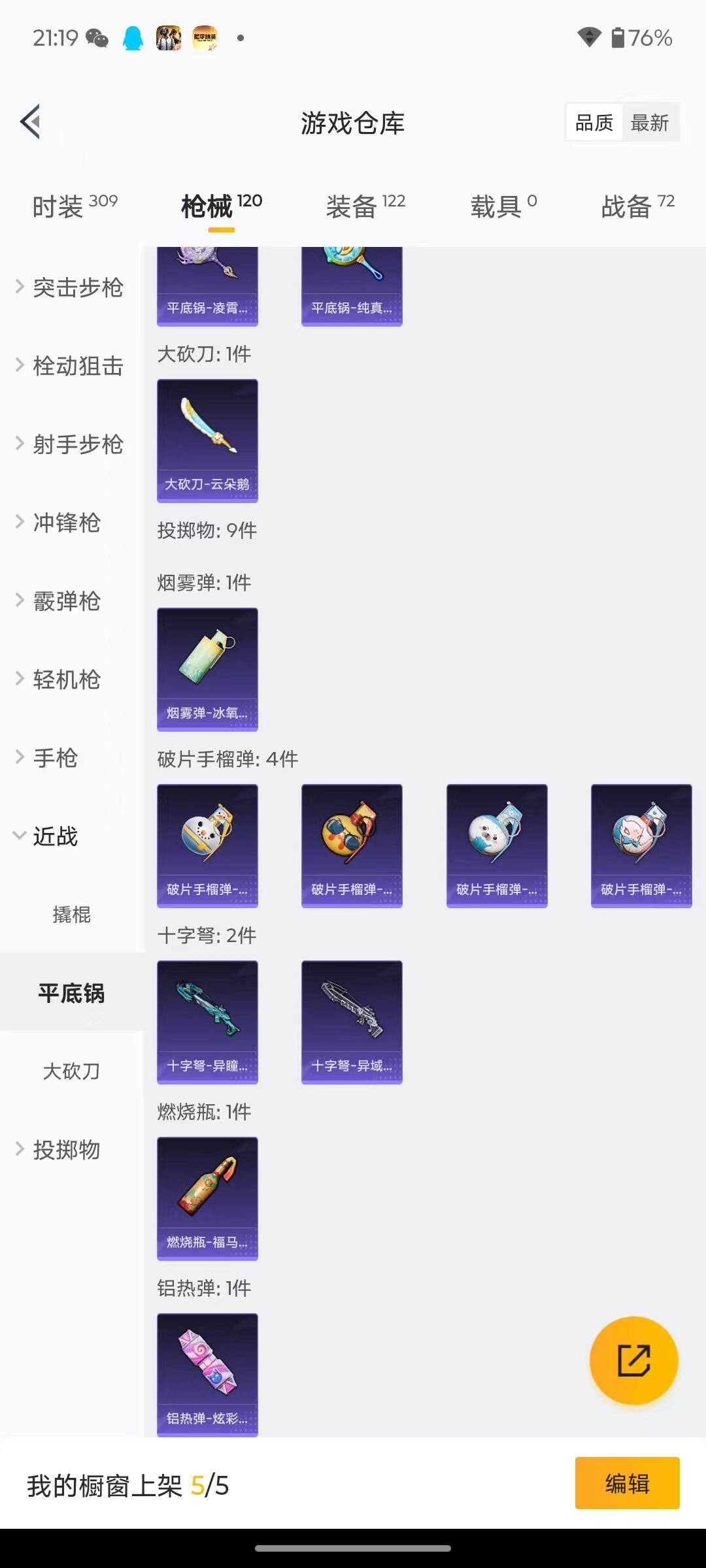Expand the 突击步枪 category
The image size is (706, 1568).
pos(69,287)
